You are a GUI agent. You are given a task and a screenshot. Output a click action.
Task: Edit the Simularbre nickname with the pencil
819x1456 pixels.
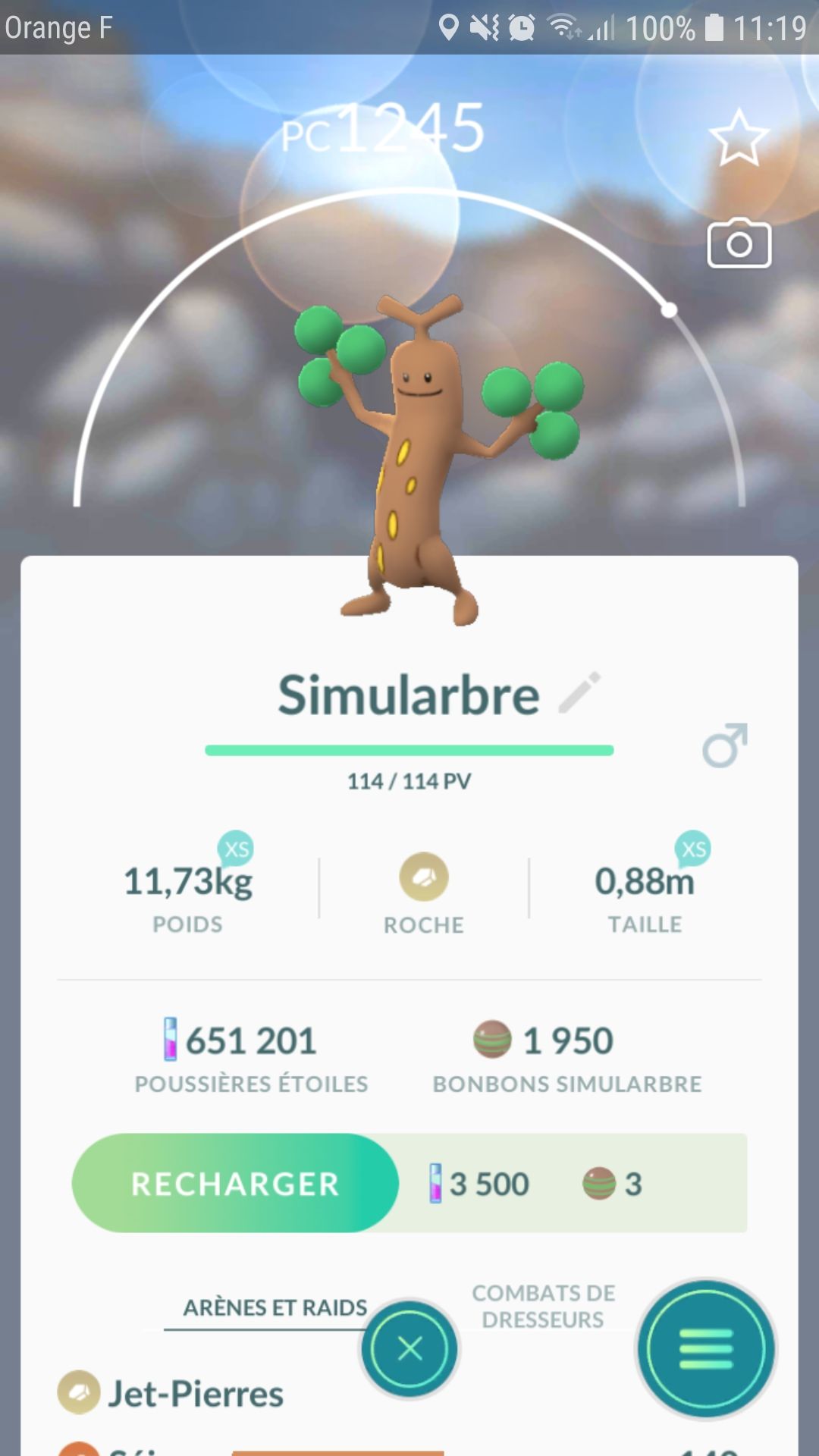580,692
